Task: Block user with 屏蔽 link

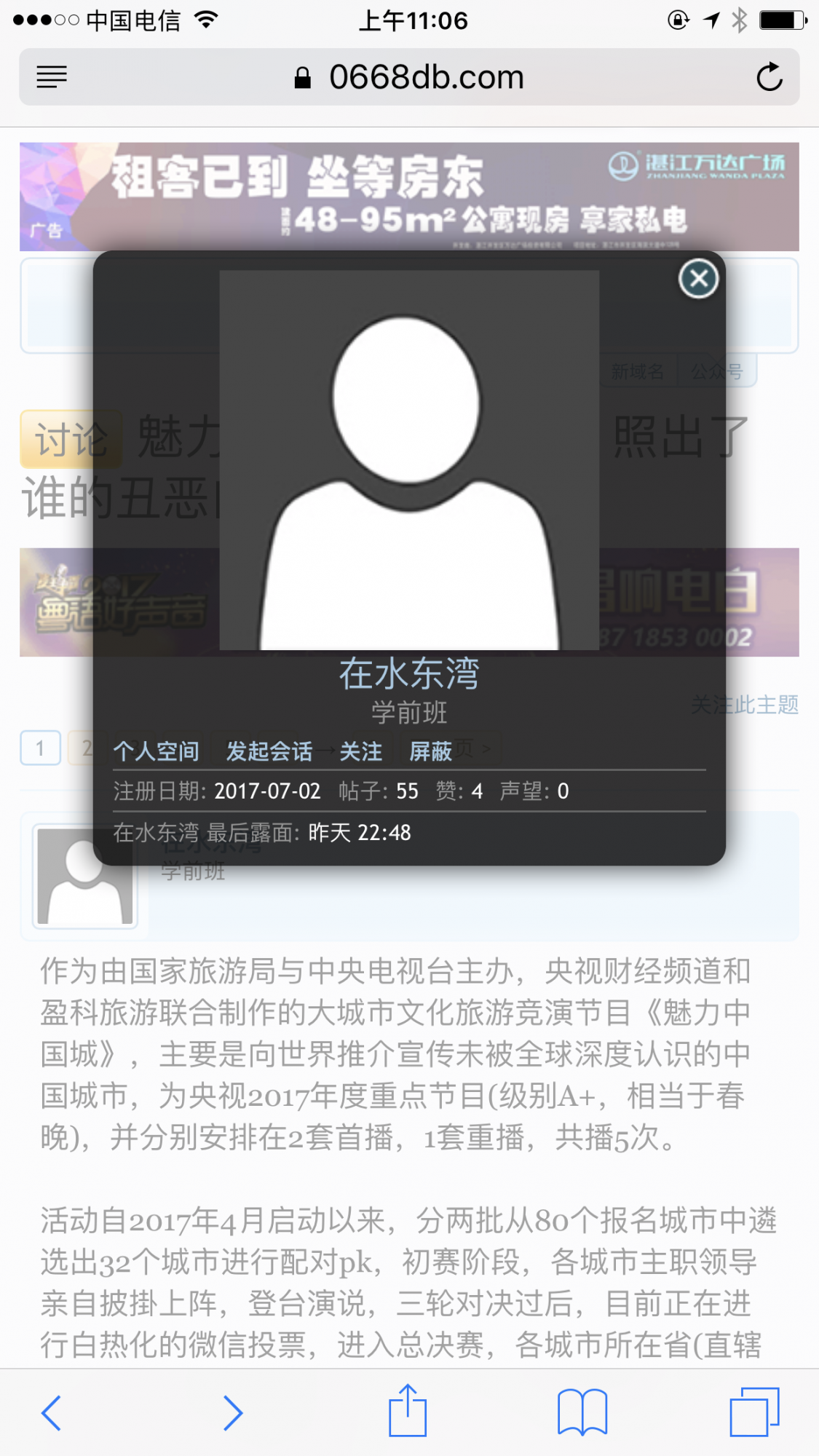Action: [x=430, y=751]
